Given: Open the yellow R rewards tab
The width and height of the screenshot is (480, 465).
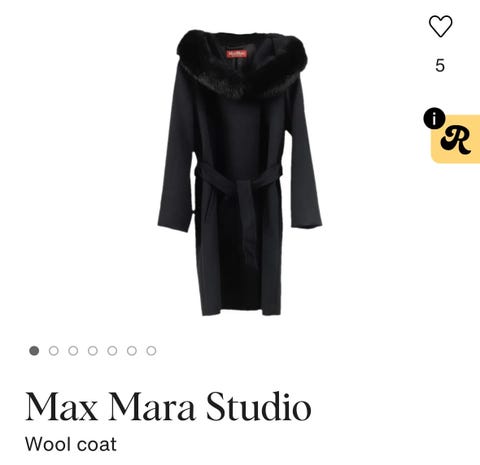Looking at the screenshot, I should 456,139.
